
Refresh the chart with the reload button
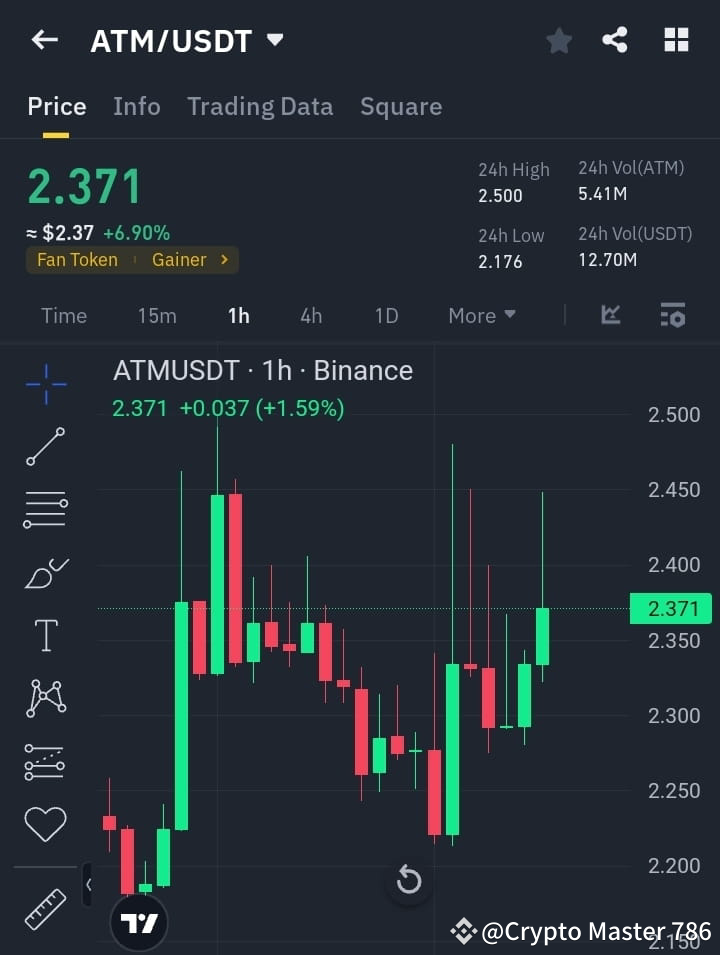click(x=408, y=879)
